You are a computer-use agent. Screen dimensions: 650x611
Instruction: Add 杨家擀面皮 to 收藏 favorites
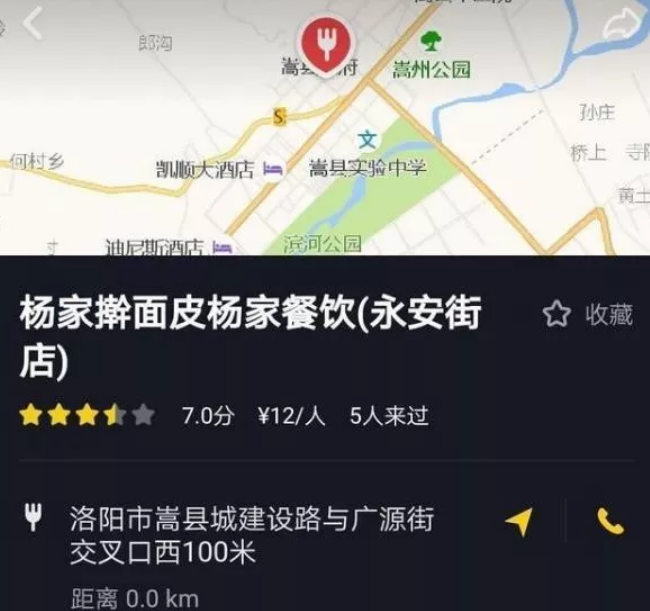(x=588, y=315)
